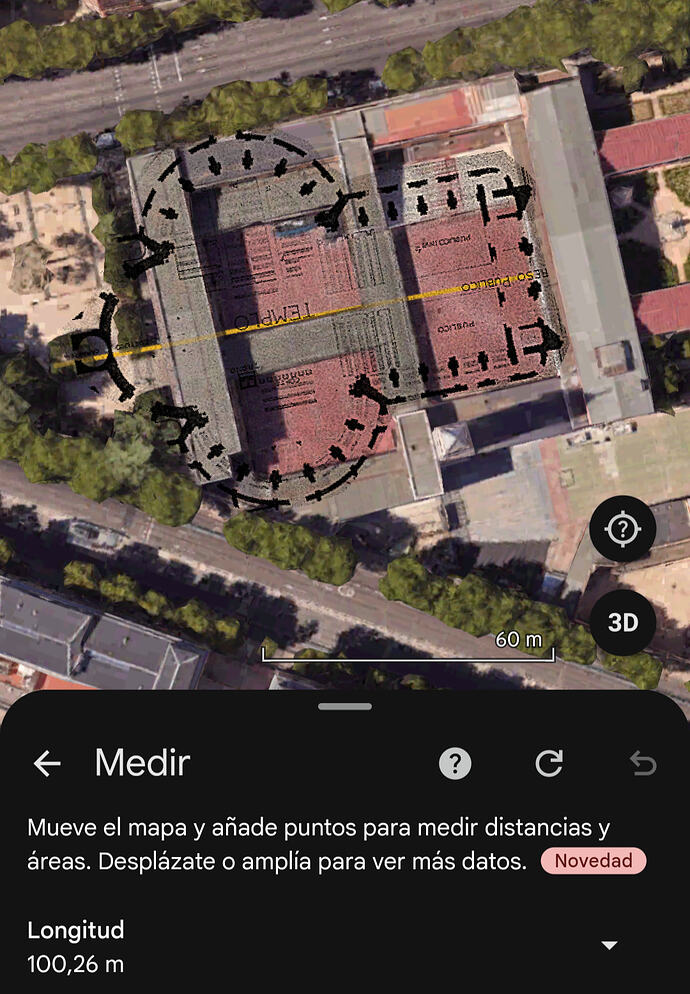Tap the Novedad badge
690x994 pixels.
[x=594, y=860]
